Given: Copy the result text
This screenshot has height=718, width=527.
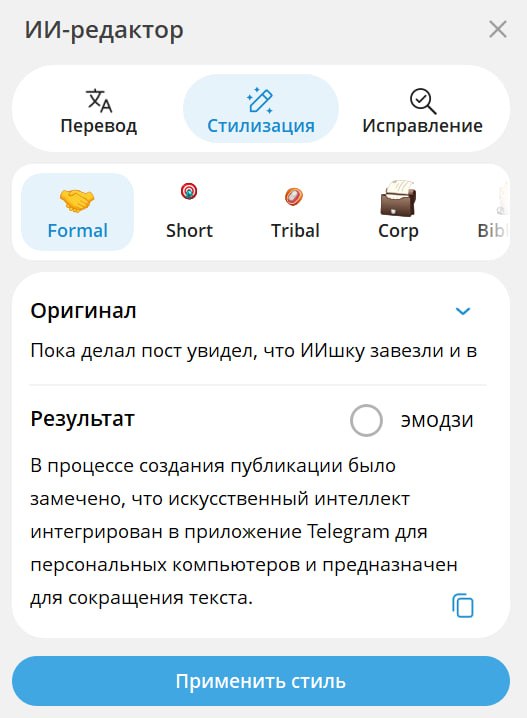Looking at the screenshot, I should point(463,605).
